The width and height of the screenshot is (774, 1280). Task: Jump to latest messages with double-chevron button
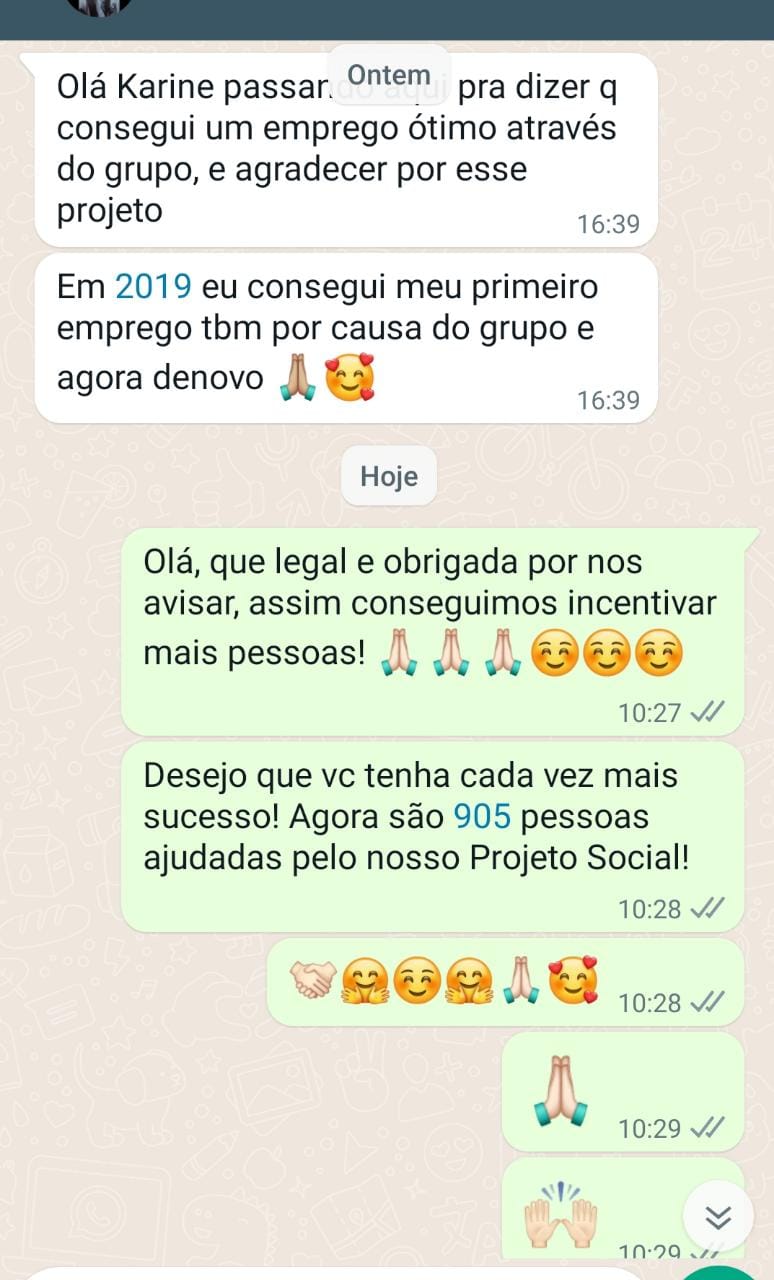(x=718, y=1215)
